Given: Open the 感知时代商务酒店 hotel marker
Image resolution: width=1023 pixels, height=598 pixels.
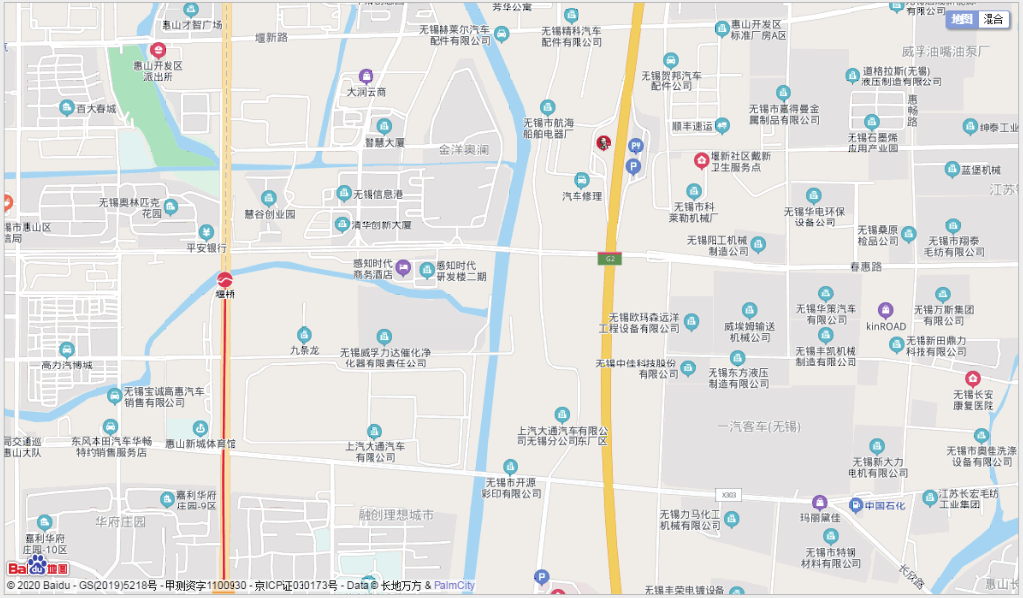Looking at the screenshot, I should 403,266.
